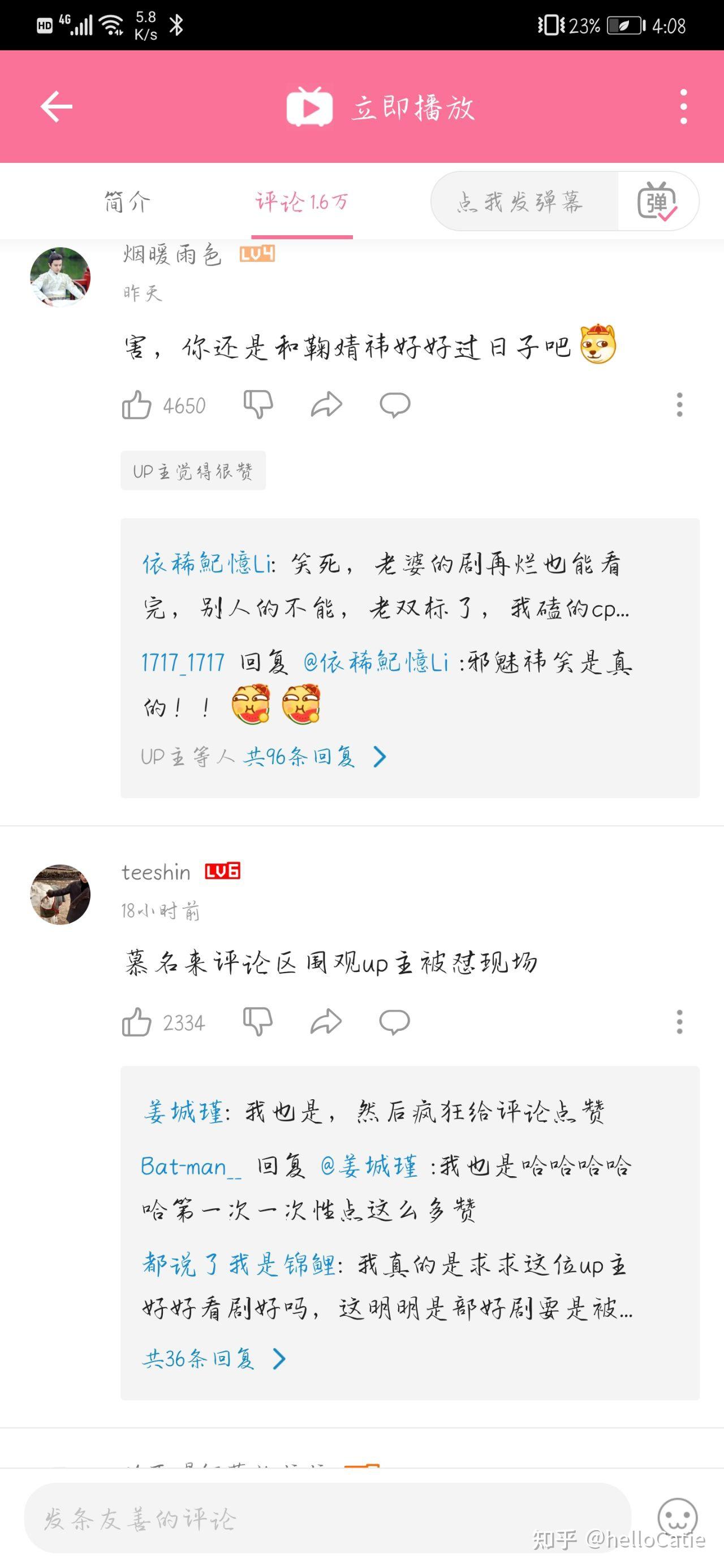The image size is (724, 1568).
Task: Go back using the top-left arrow
Action: click(x=57, y=106)
